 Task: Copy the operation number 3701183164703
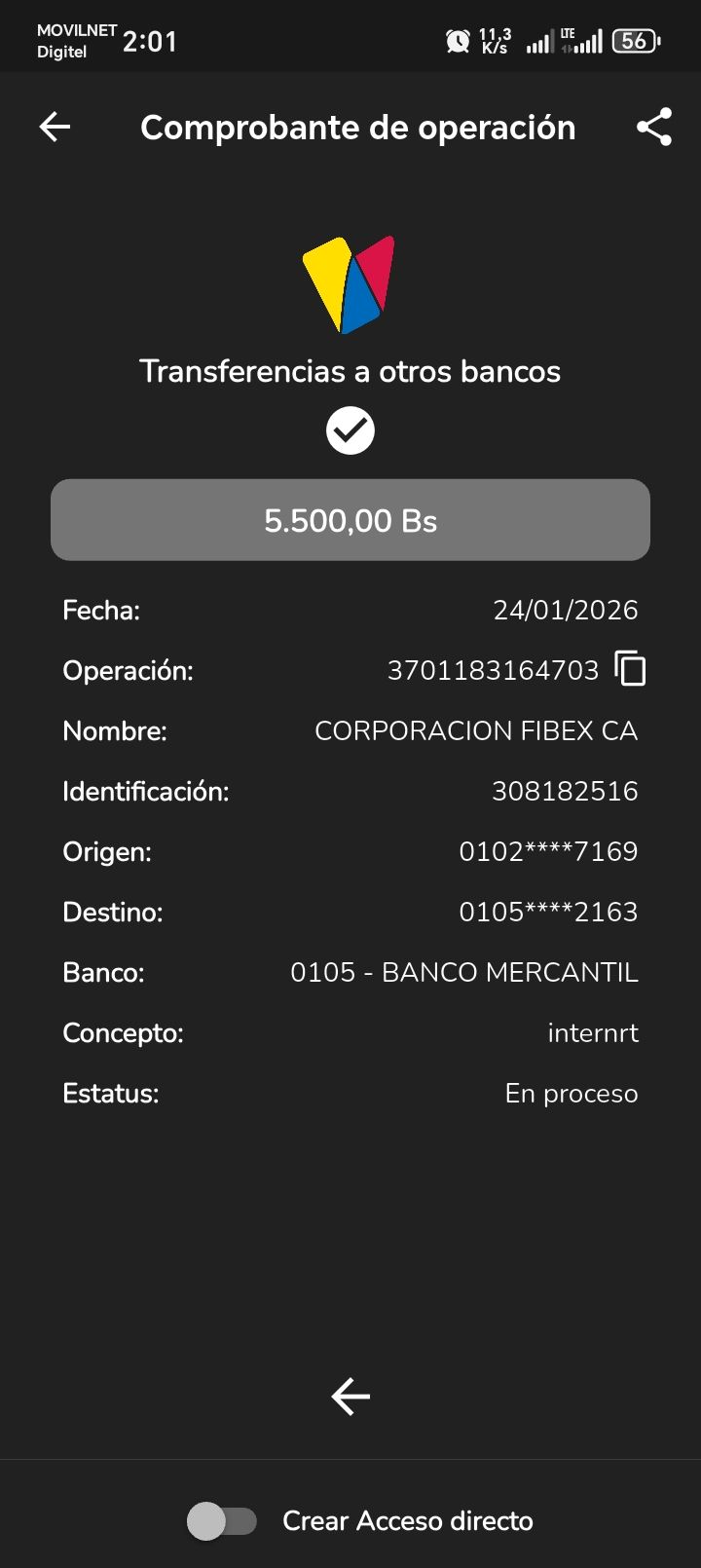pyautogui.click(x=631, y=669)
